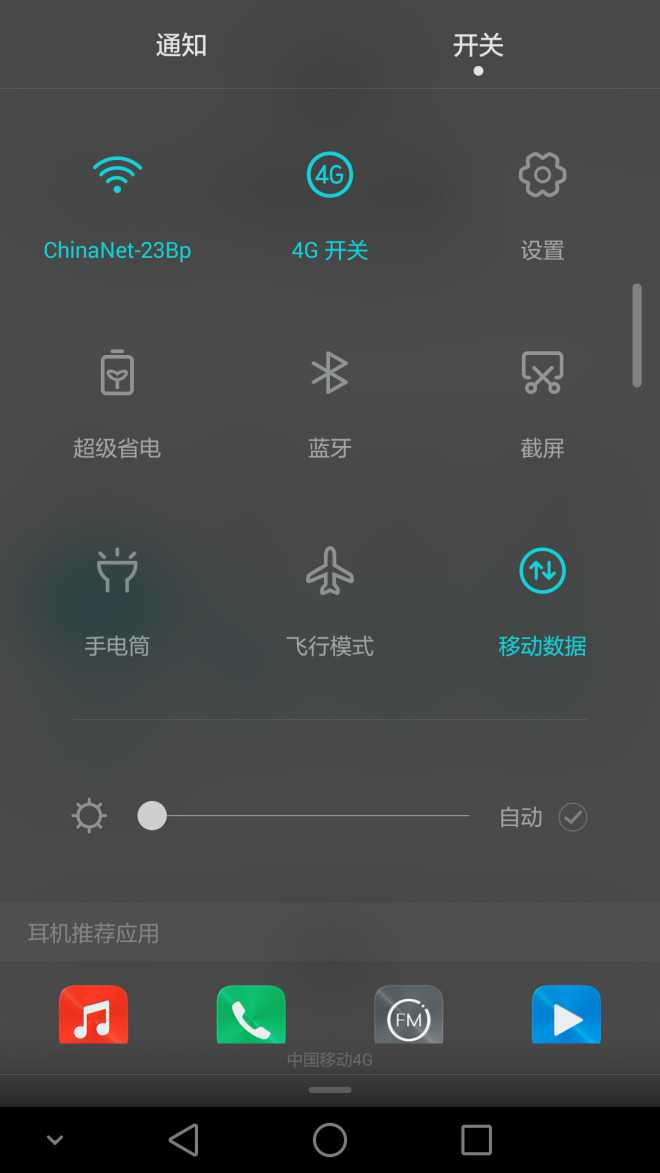The image size is (660, 1173).
Task: Tap the brightness slider track
Action: (x=304, y=816)
